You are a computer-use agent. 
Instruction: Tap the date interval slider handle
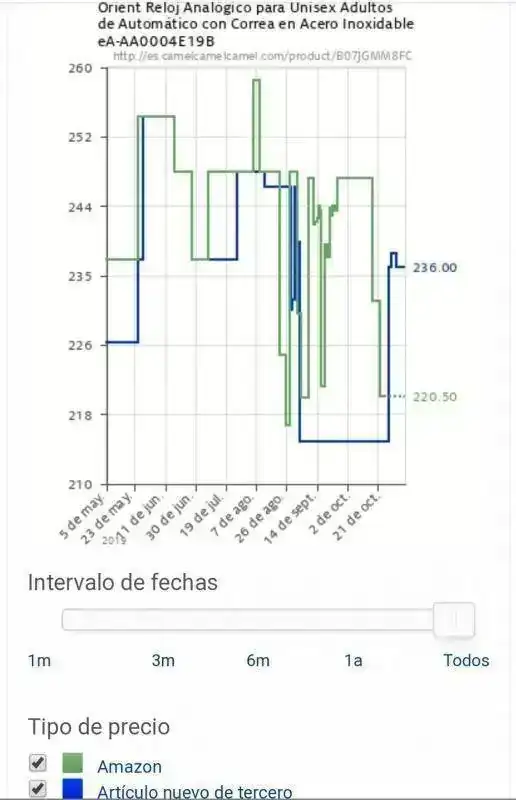454,620
